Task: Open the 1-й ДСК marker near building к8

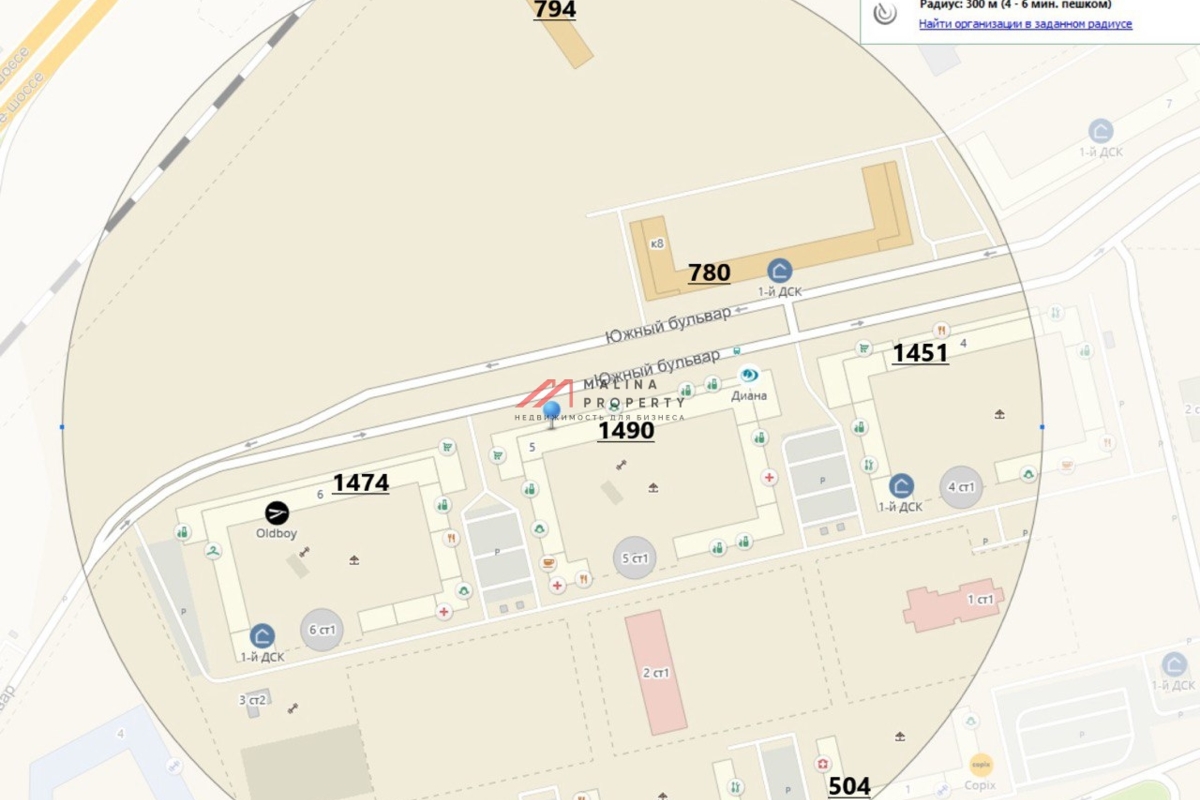Action: click(779, 270)
